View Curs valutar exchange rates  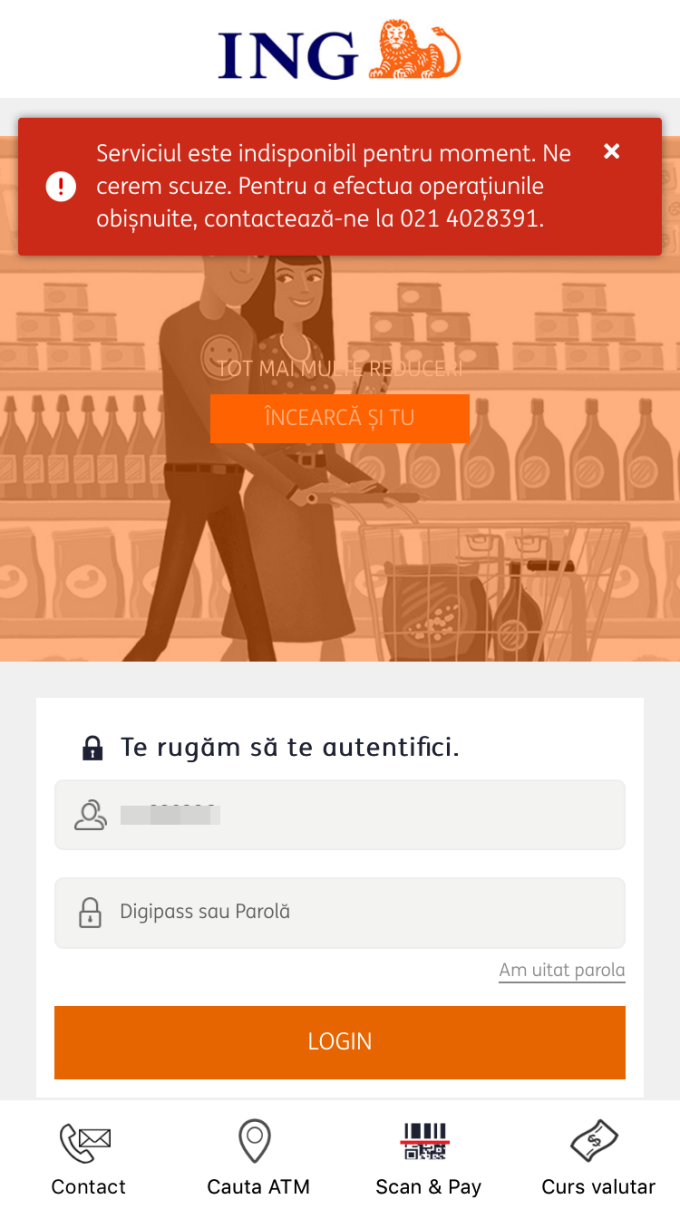tap(598, 1158)
